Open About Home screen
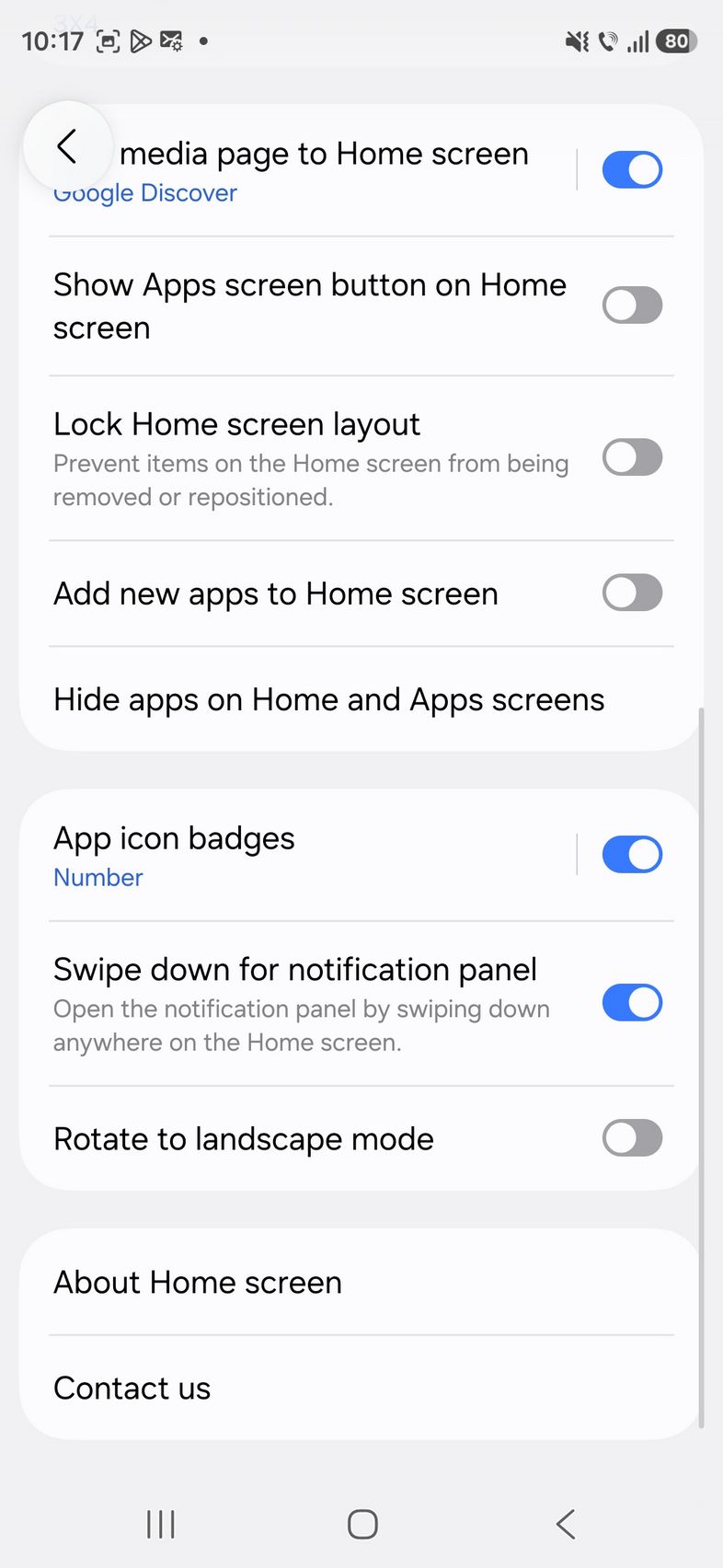 198,1282
